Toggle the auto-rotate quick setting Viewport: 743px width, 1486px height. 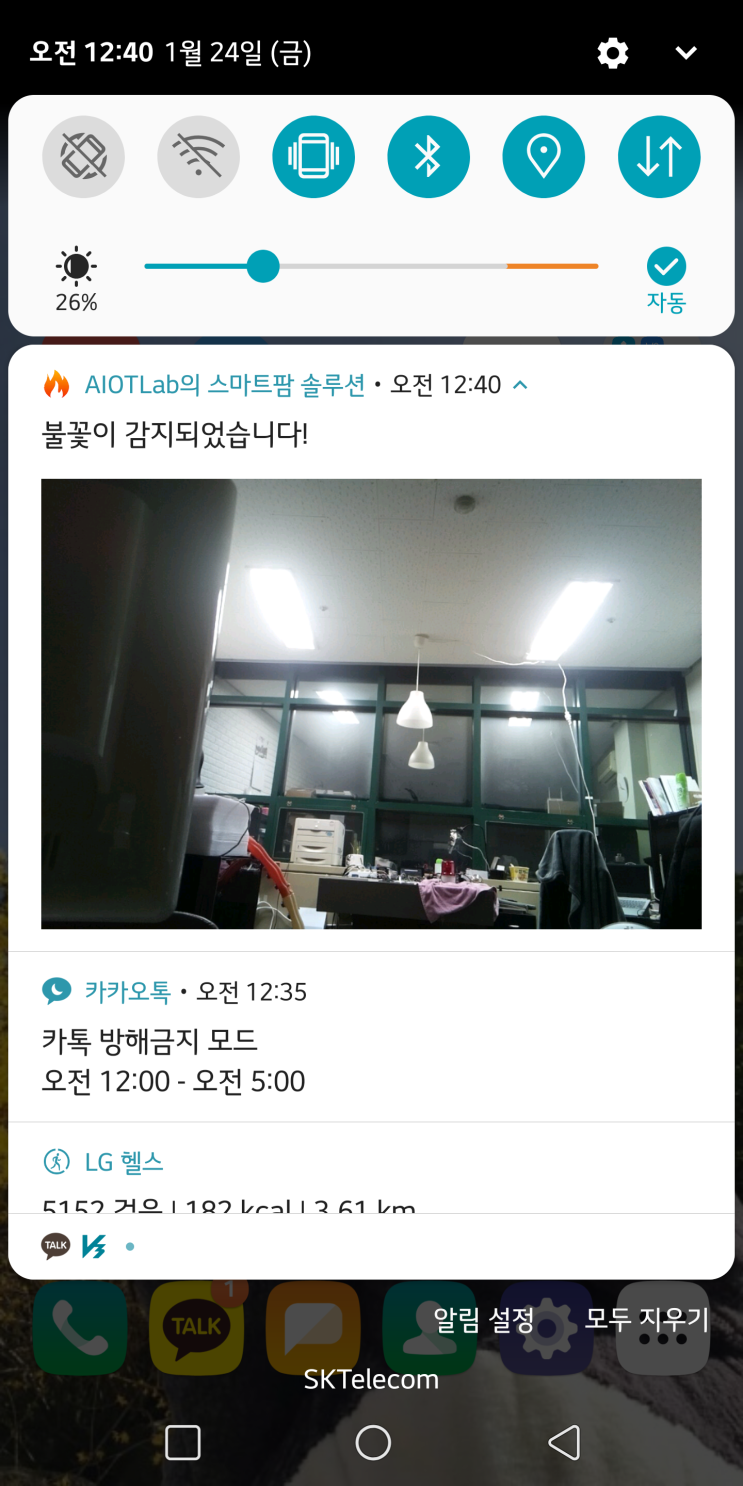[83, 157]
